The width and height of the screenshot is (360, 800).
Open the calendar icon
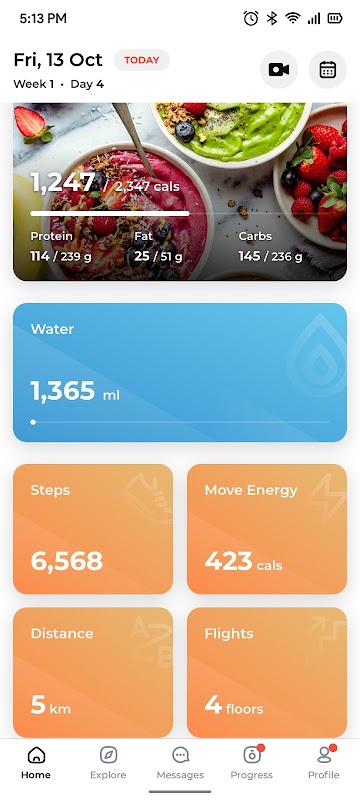pos(328,70)
